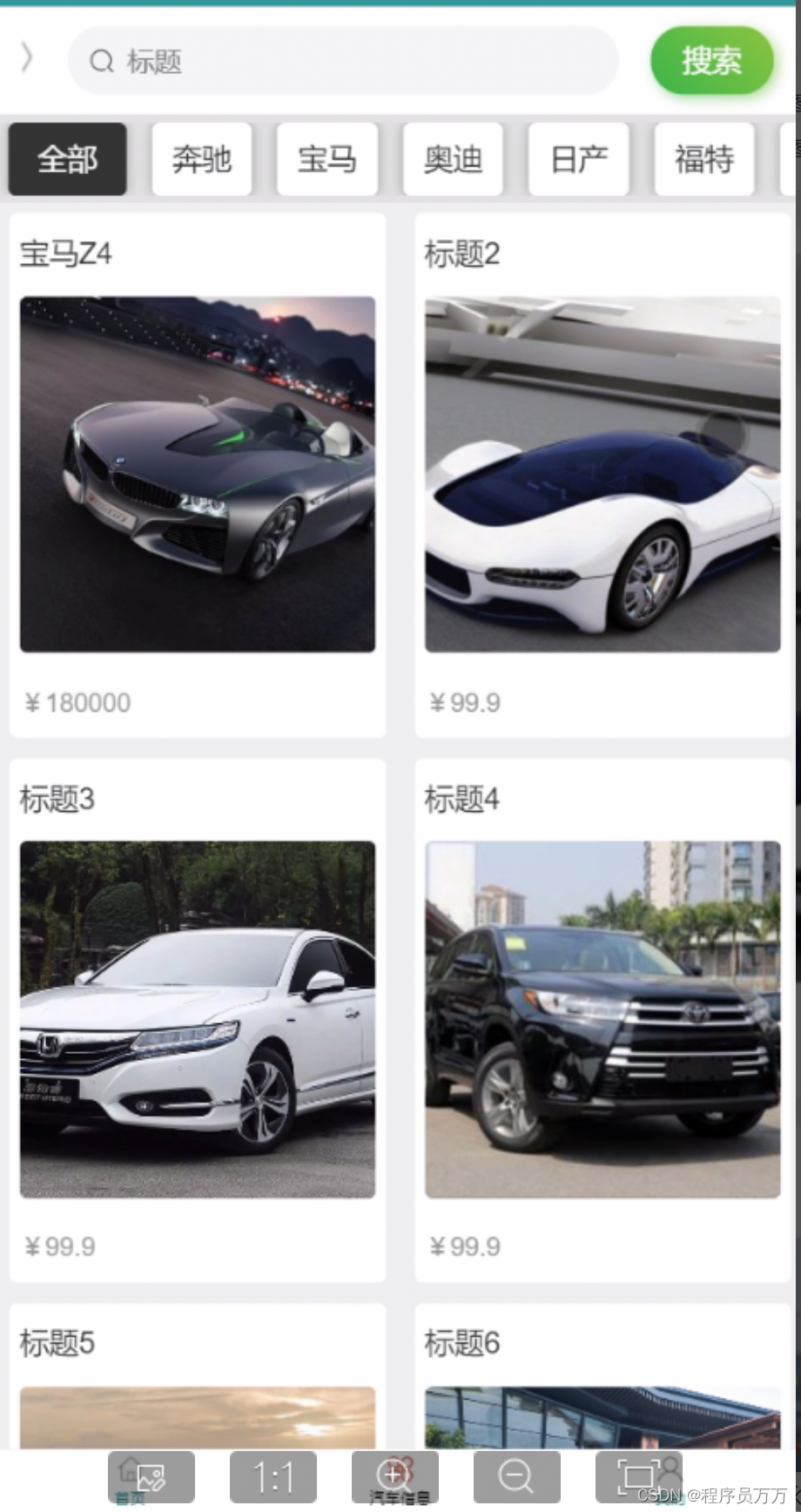The image size is (801, 1512).
Task: Filter the list by 福特
Action: point(704,159)
